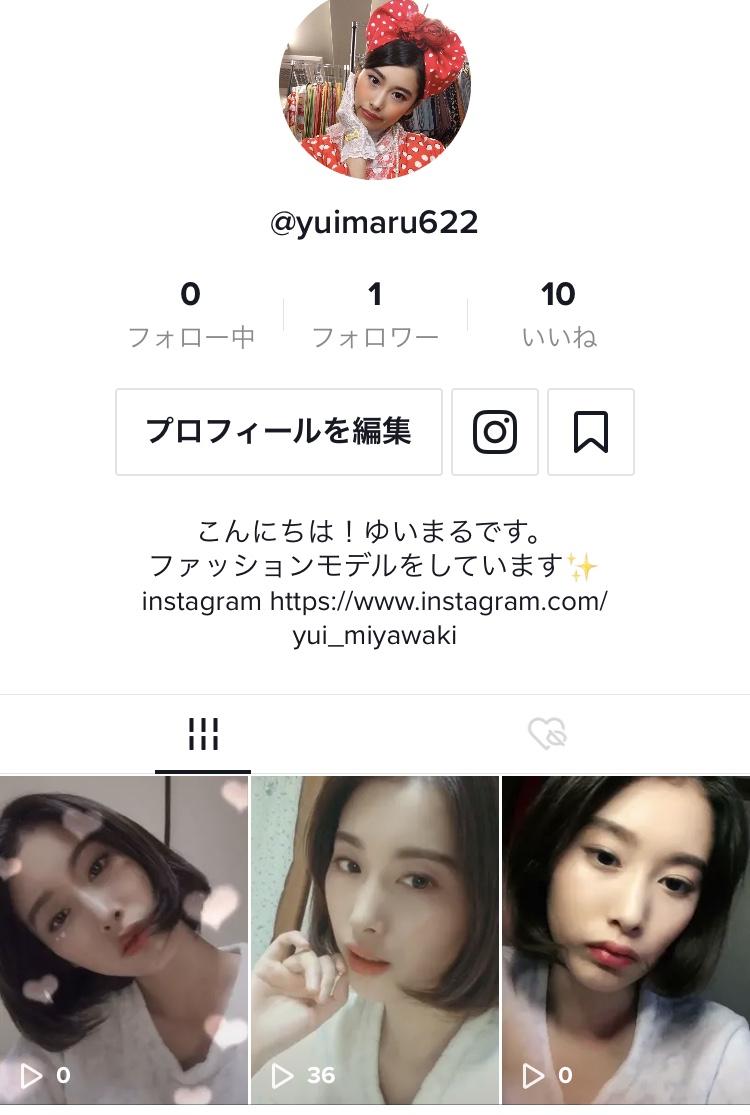View the フォロワー followers list

[375, 314]
